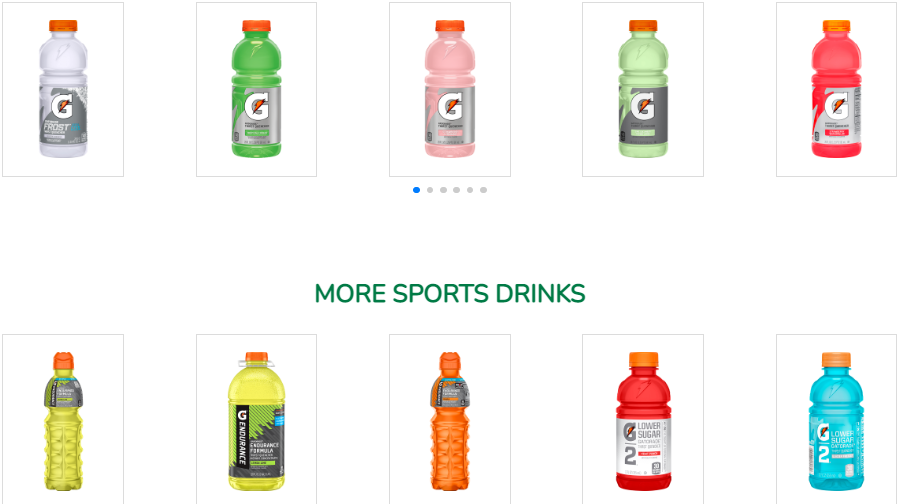Image resolution: width=898 pixels, height=504 pixels.
Task: Select the pale pink Gatorade bottle tile
Action: [x=449, y=90]
